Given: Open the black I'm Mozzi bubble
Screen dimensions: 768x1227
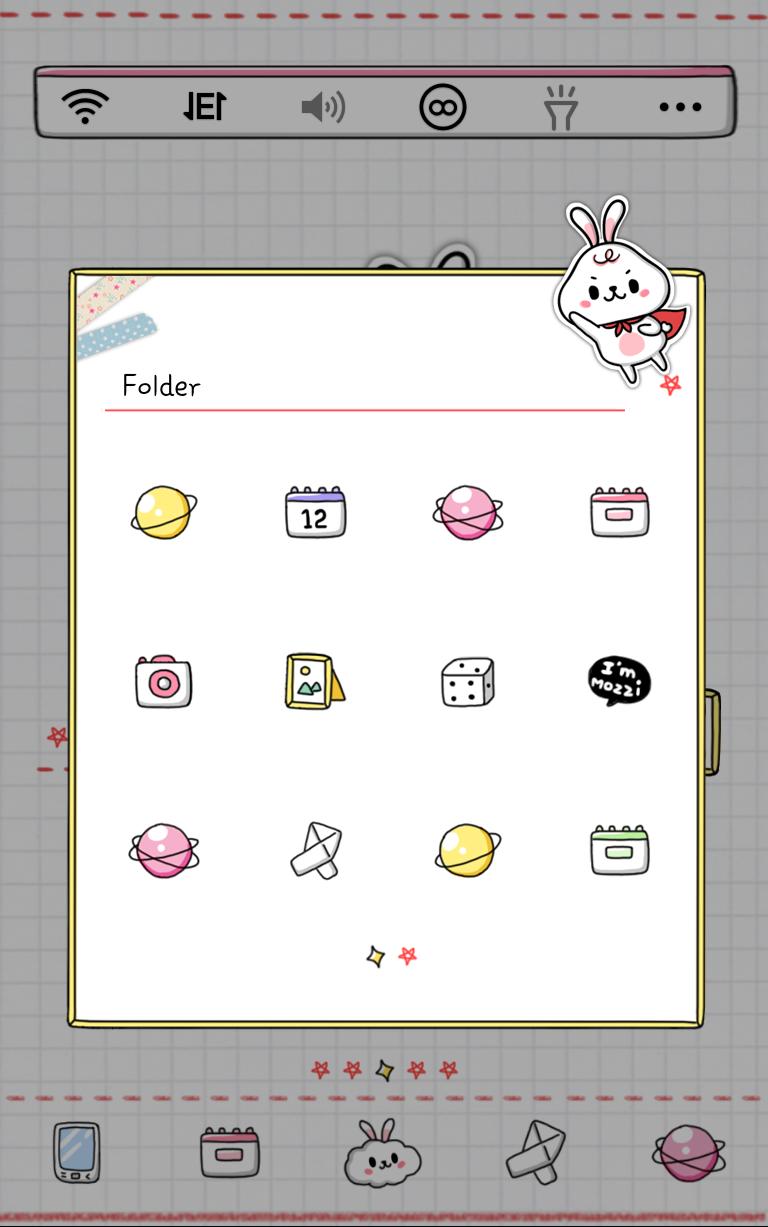Looking at the screenshot, I should (619, 681).
